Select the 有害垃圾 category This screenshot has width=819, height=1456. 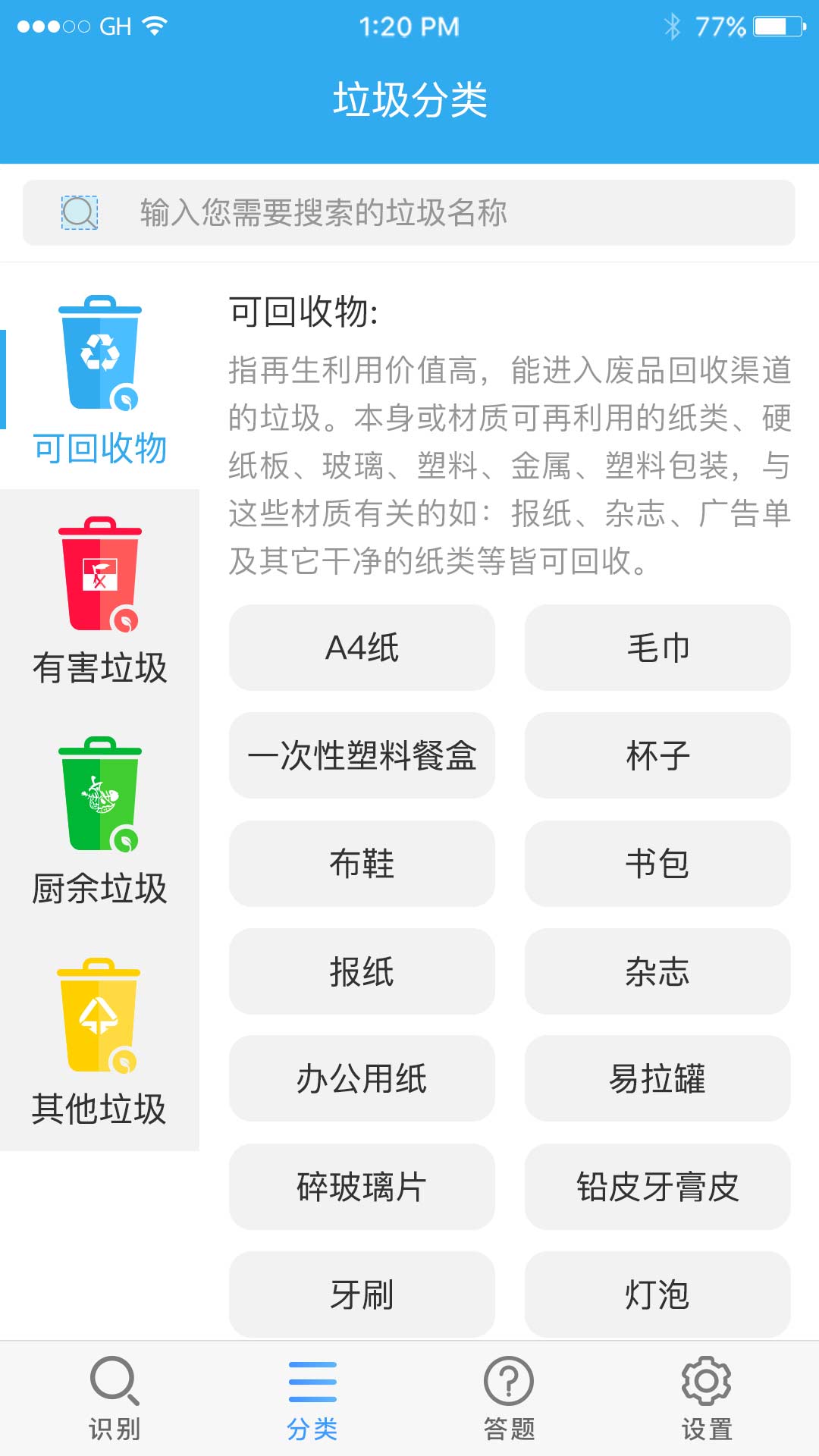pos(99,599)
